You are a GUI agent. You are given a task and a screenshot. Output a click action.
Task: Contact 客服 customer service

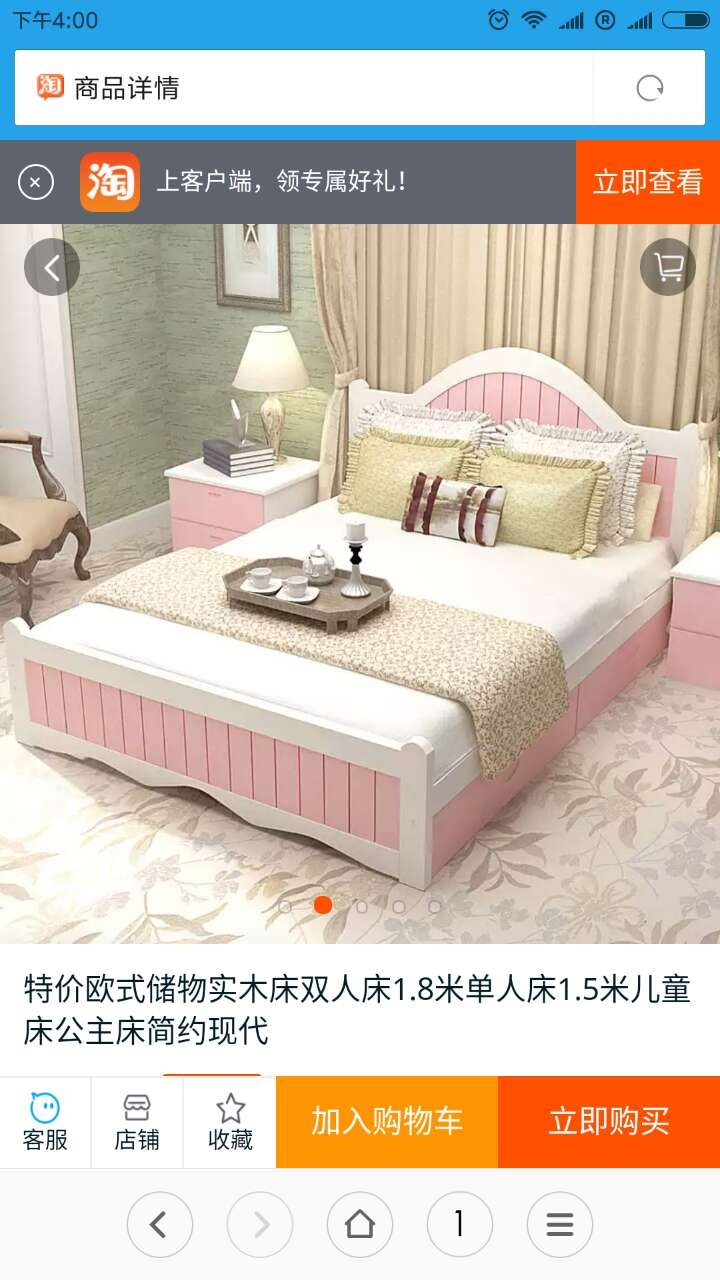(x=45, y=1122)
